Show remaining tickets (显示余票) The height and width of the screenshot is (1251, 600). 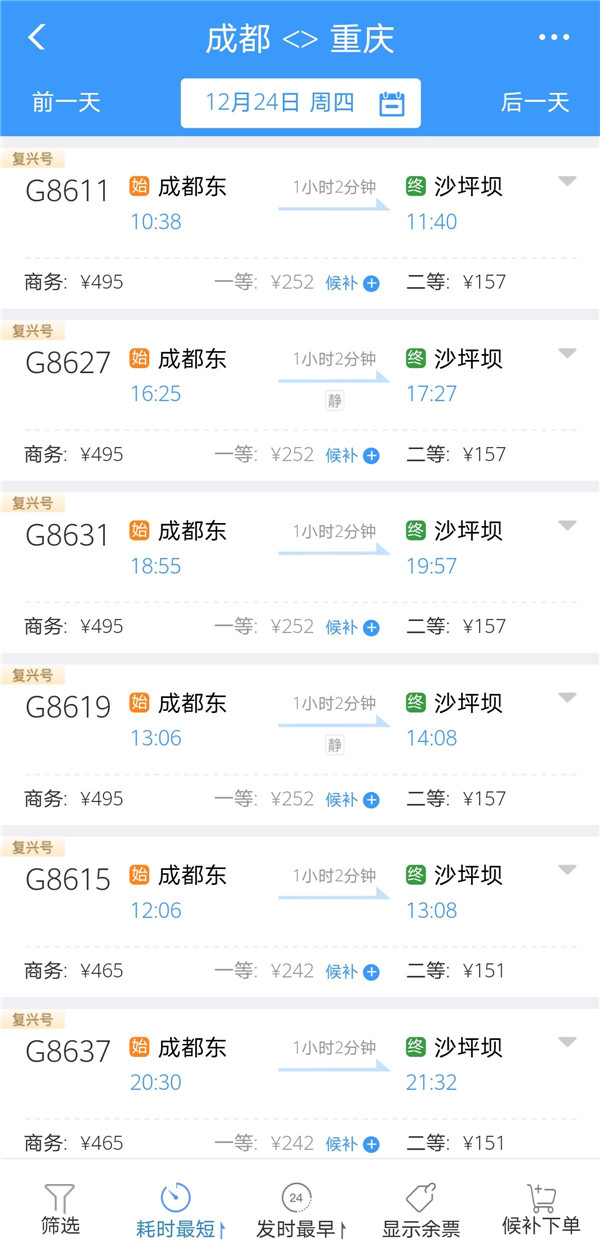pyautogui.click(x=421, y=1210)
